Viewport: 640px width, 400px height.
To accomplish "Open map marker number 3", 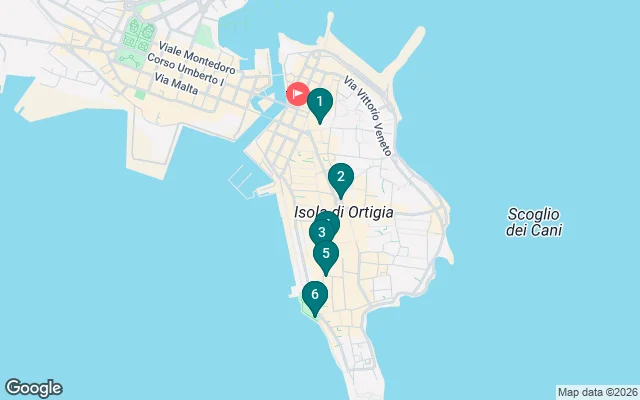I will click(319, 233).
